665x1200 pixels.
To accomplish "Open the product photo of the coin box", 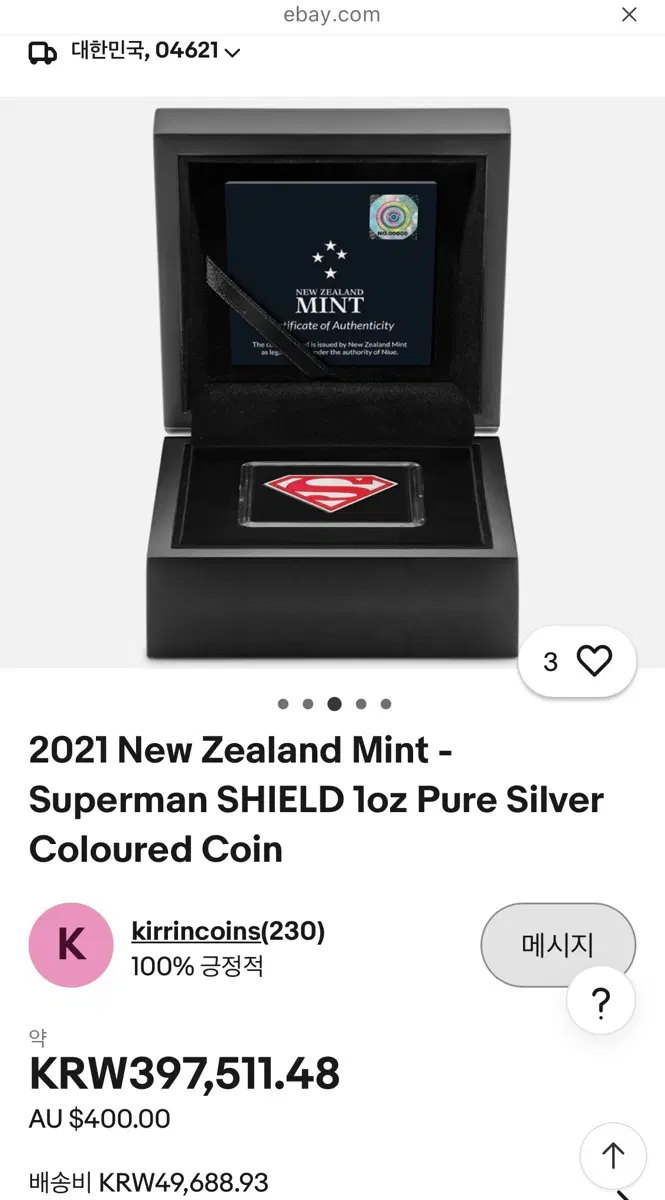I will (x=332, y=384).
